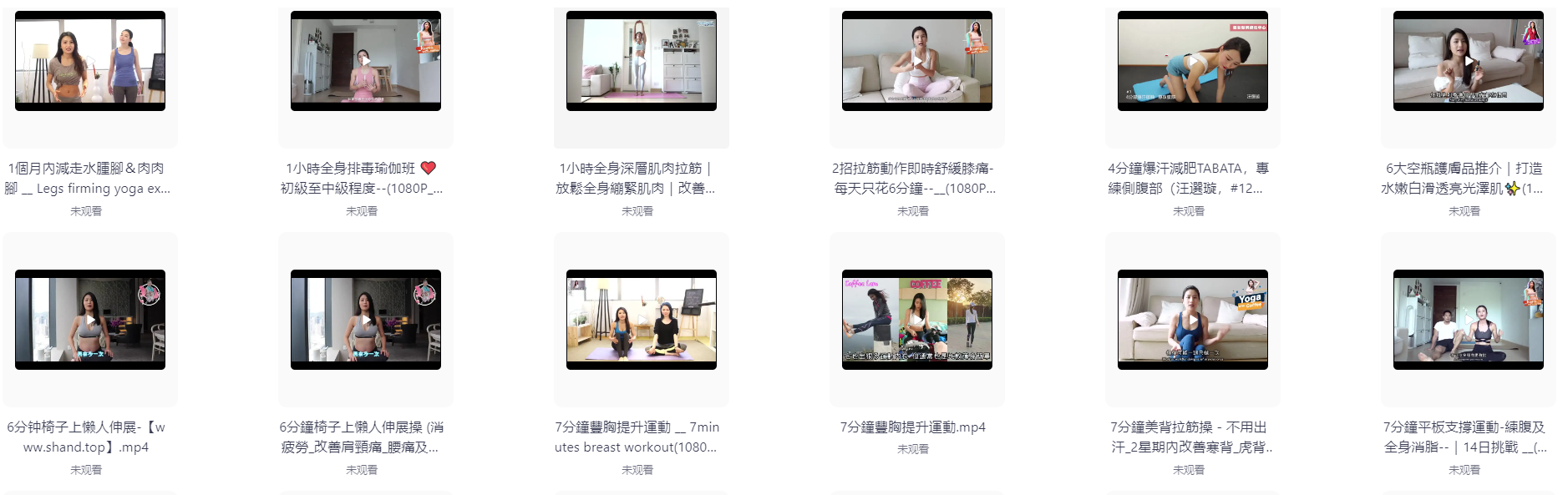Open the 4分鐘爆汗減肥TABATA video
This screenshot has width=1568, height=495.
tap(1192, 61)
